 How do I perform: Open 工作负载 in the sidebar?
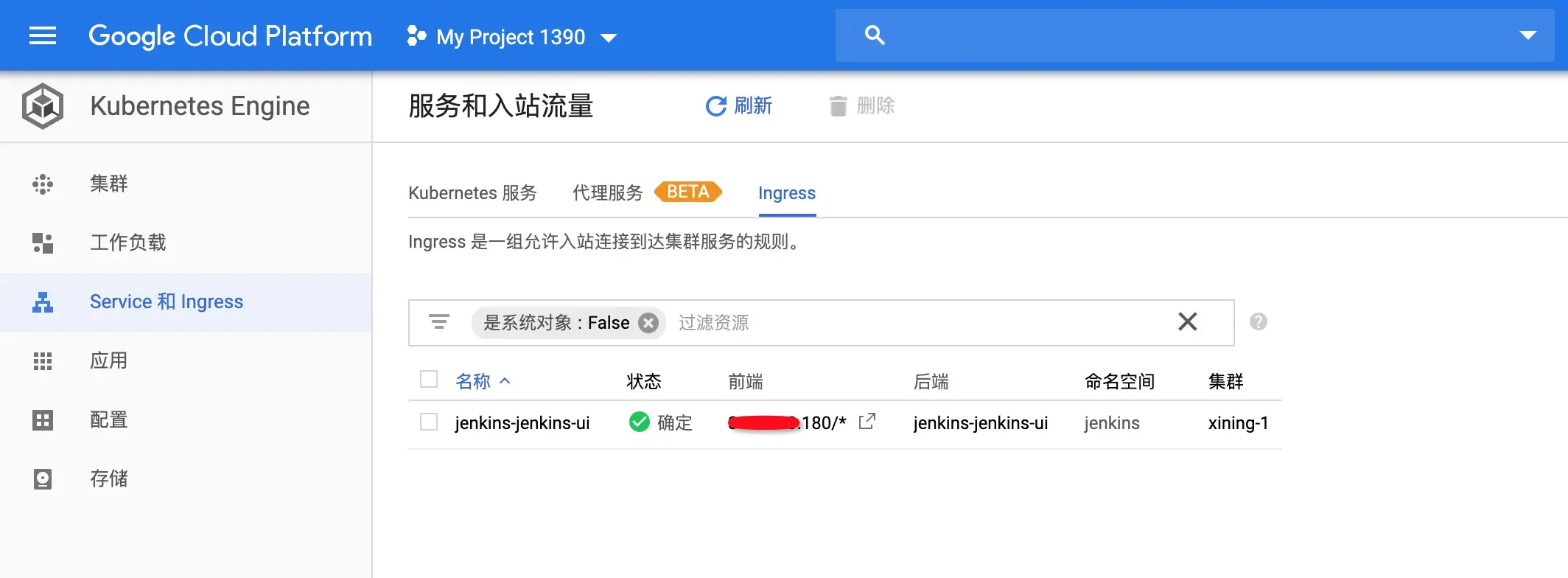click(127, 243)
